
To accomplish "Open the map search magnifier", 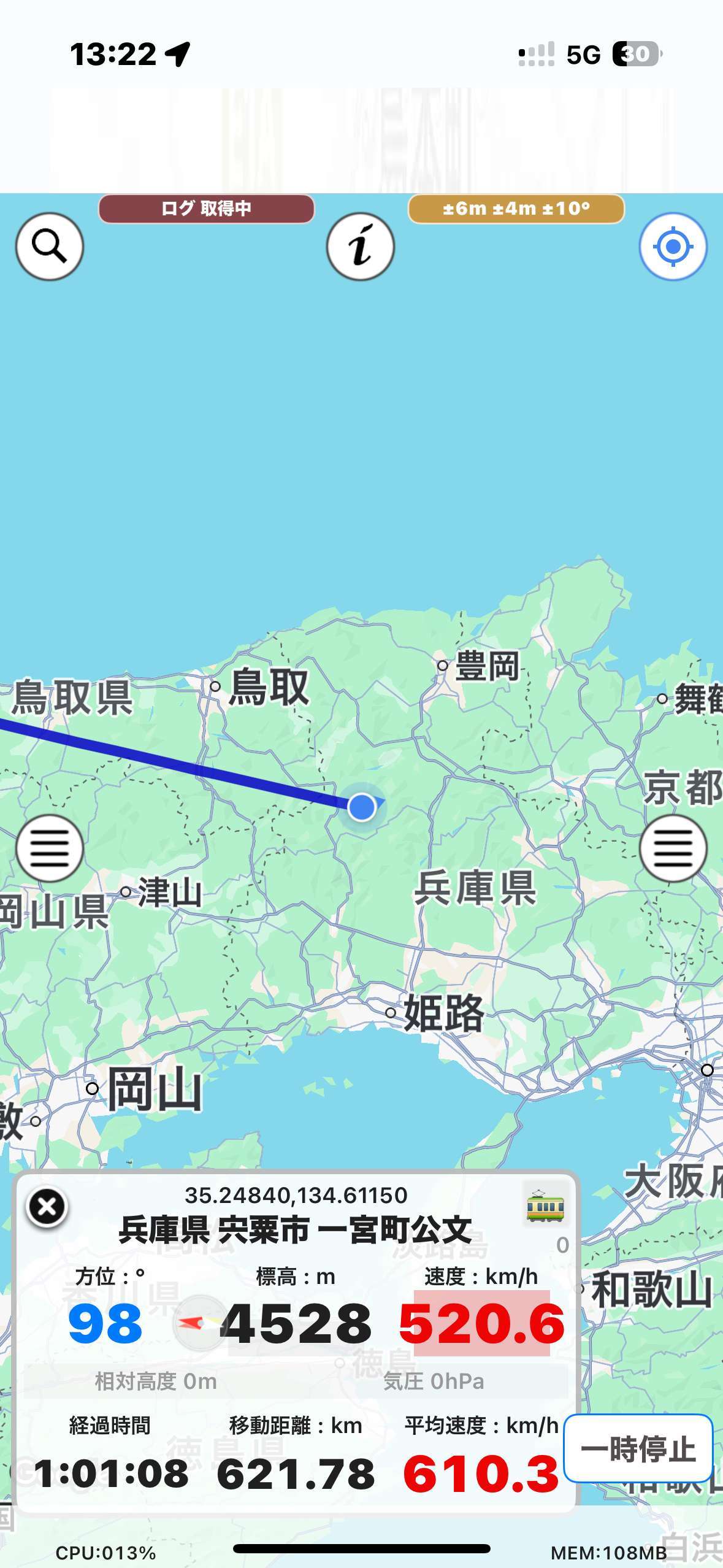I will point(50,247).
